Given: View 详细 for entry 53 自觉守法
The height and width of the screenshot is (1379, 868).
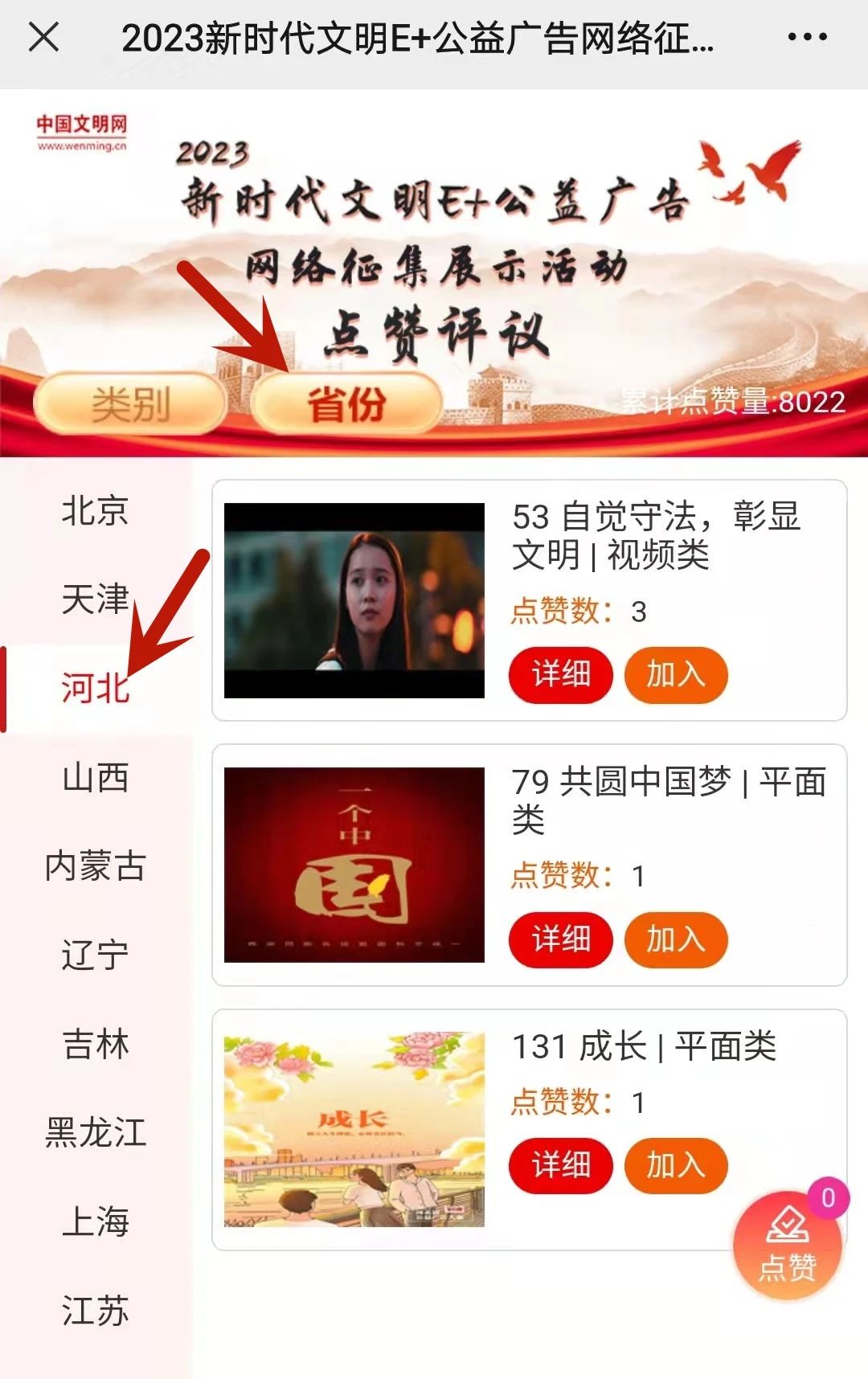Looking at the screenshot, I should point(561,674).
